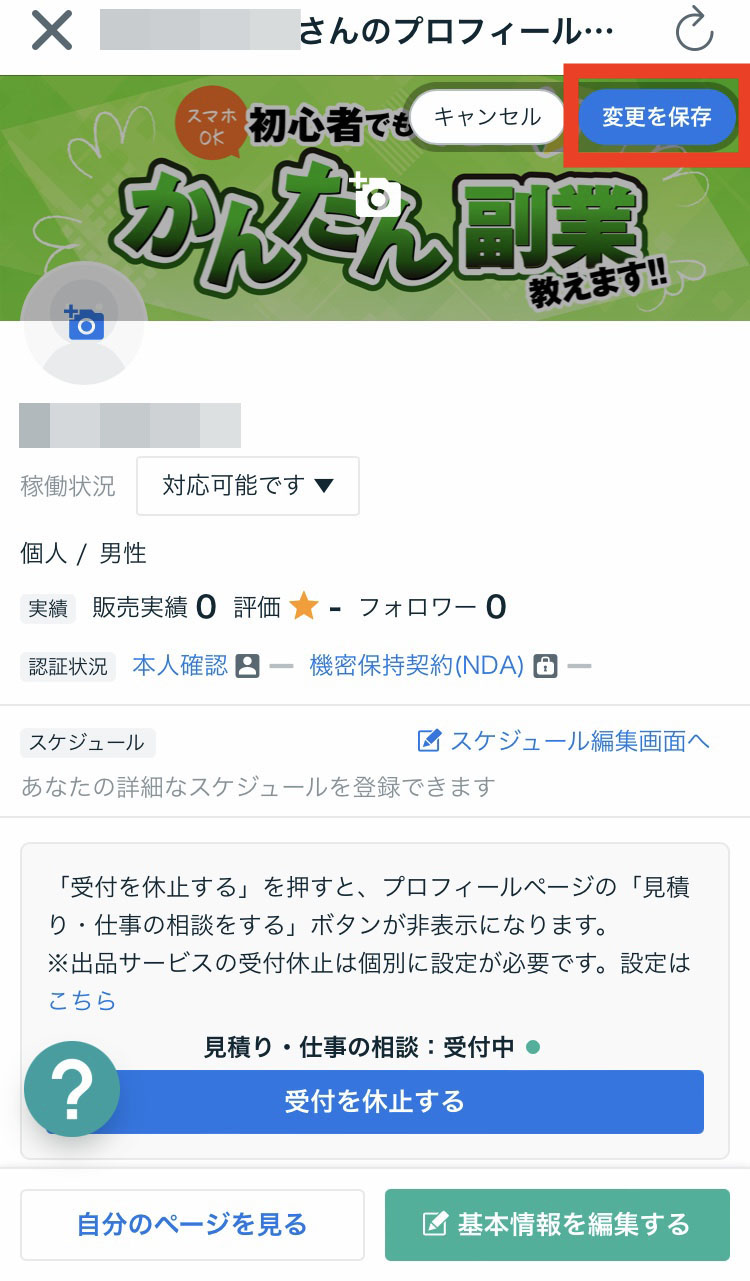750x1281 pixels.
Task: Change the cover image via camera icon
Action: (x=375, y=194)
